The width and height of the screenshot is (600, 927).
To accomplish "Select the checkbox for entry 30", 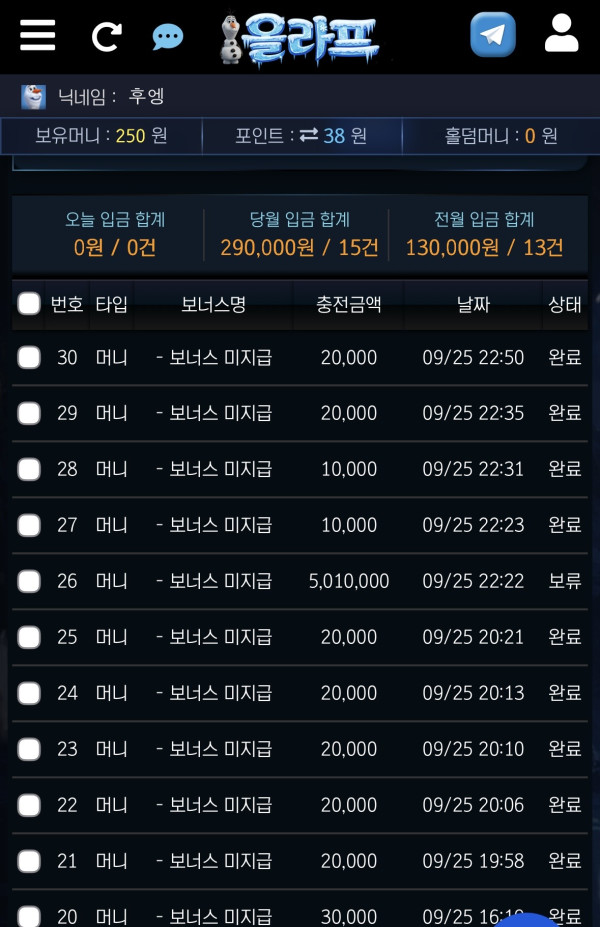I will click(29, 357).
